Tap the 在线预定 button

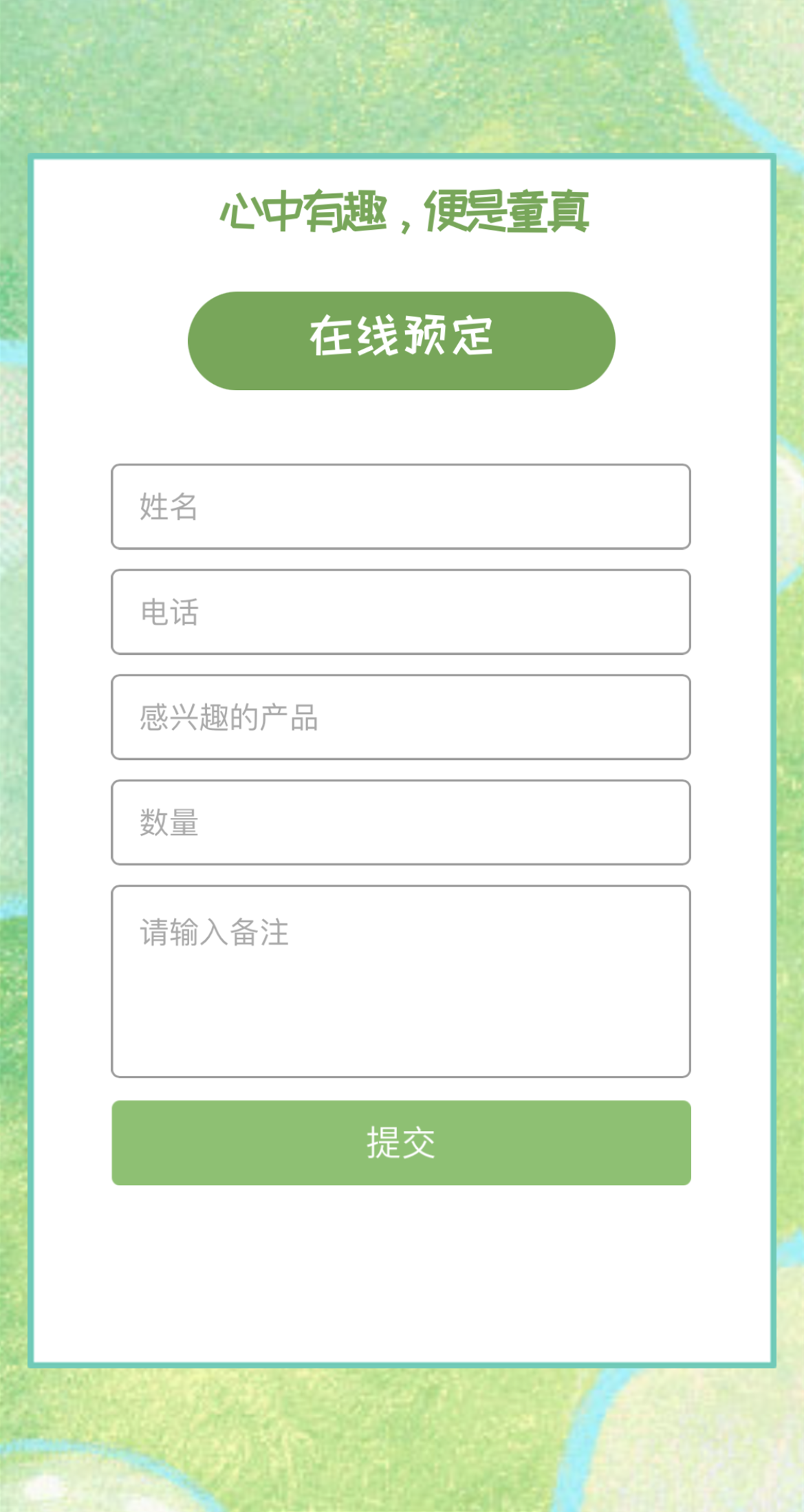[x=401, y=341]
